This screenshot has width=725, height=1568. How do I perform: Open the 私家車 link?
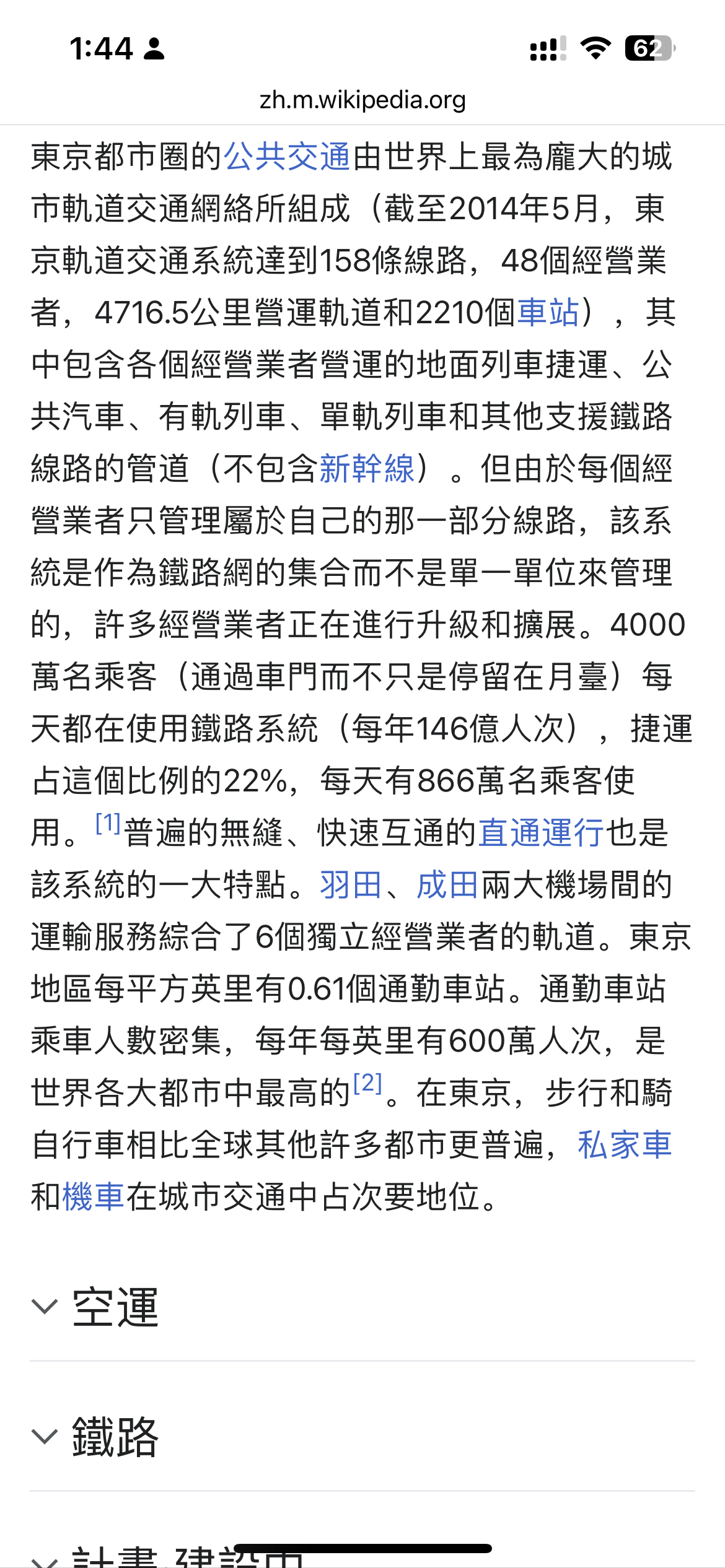625,1144
